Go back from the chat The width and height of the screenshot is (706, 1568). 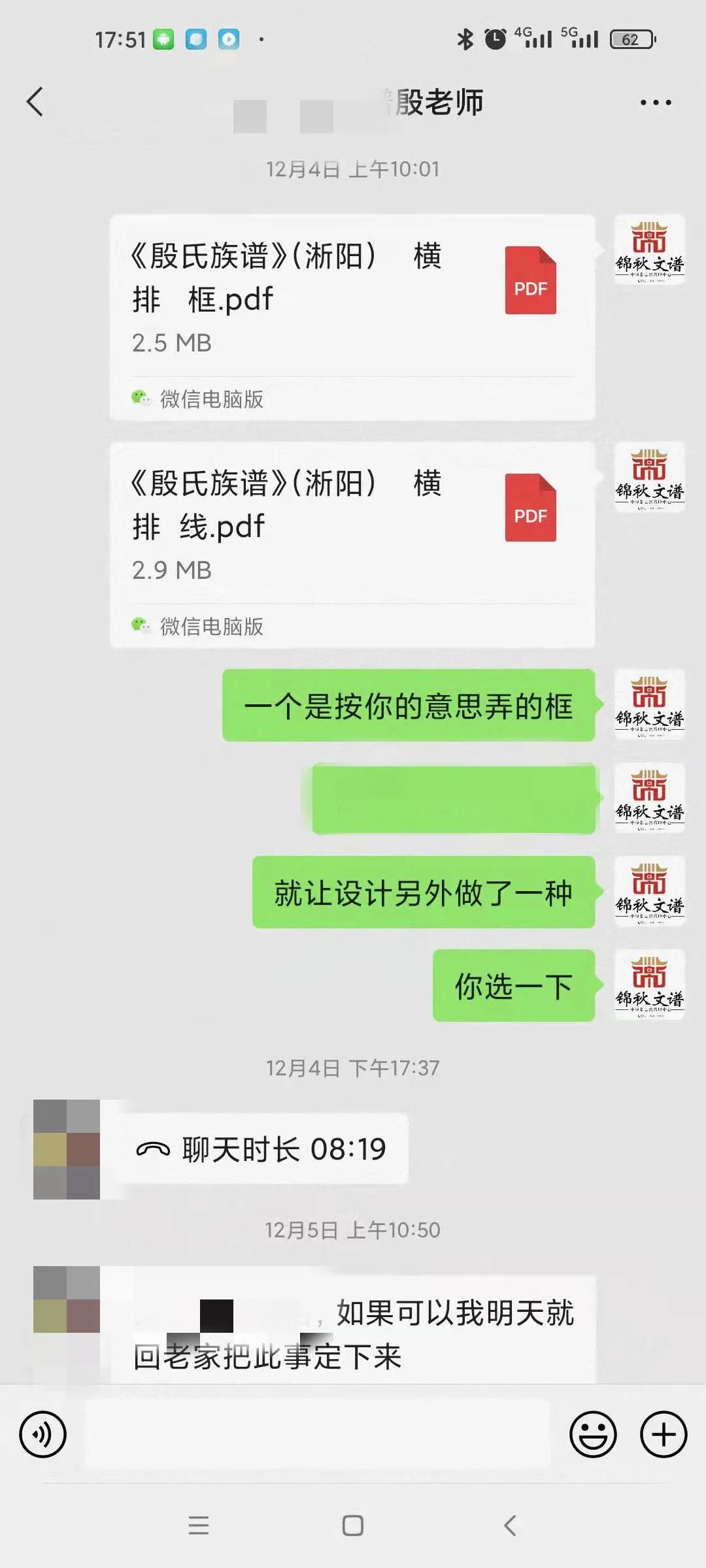tap(35, 102)
